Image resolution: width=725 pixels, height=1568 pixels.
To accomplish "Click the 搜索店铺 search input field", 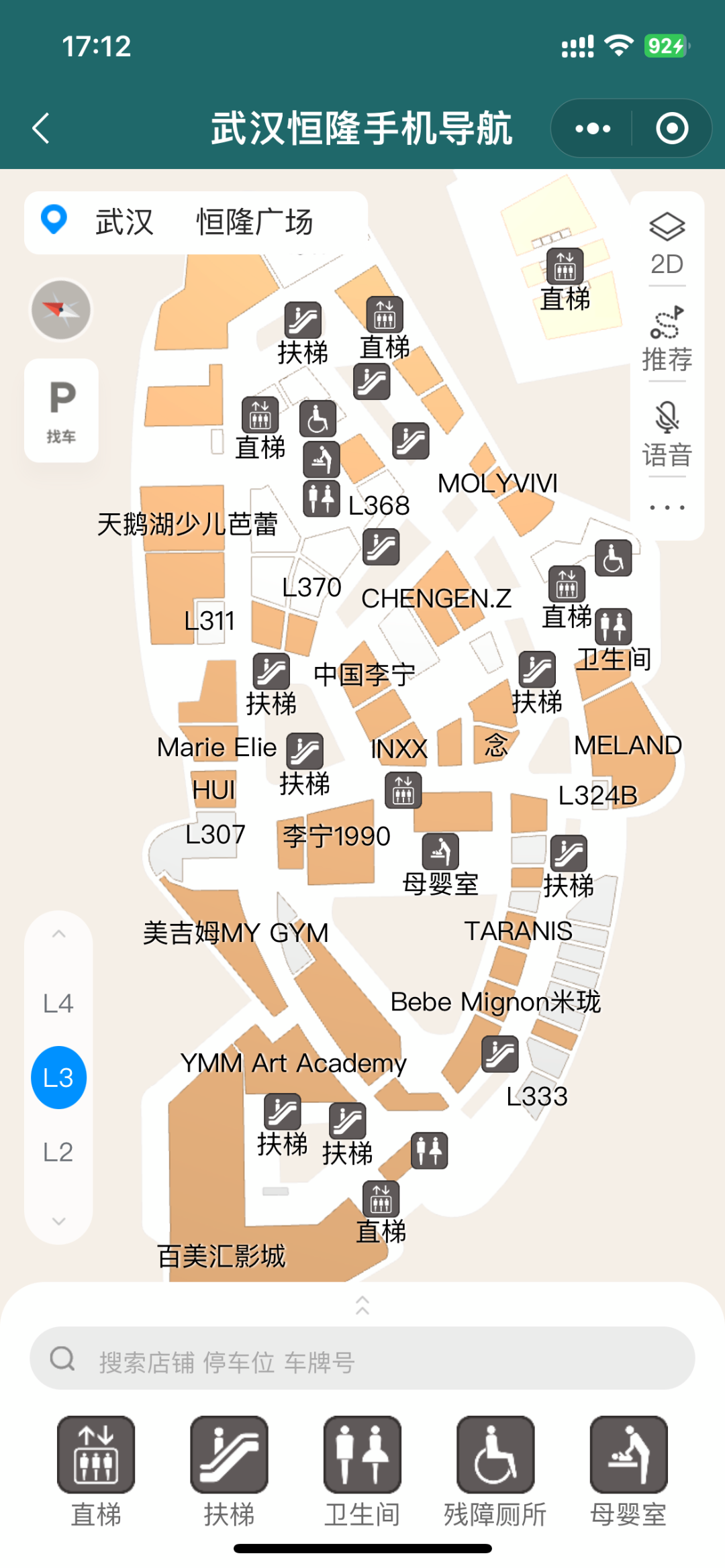I will pos(362,1359).
